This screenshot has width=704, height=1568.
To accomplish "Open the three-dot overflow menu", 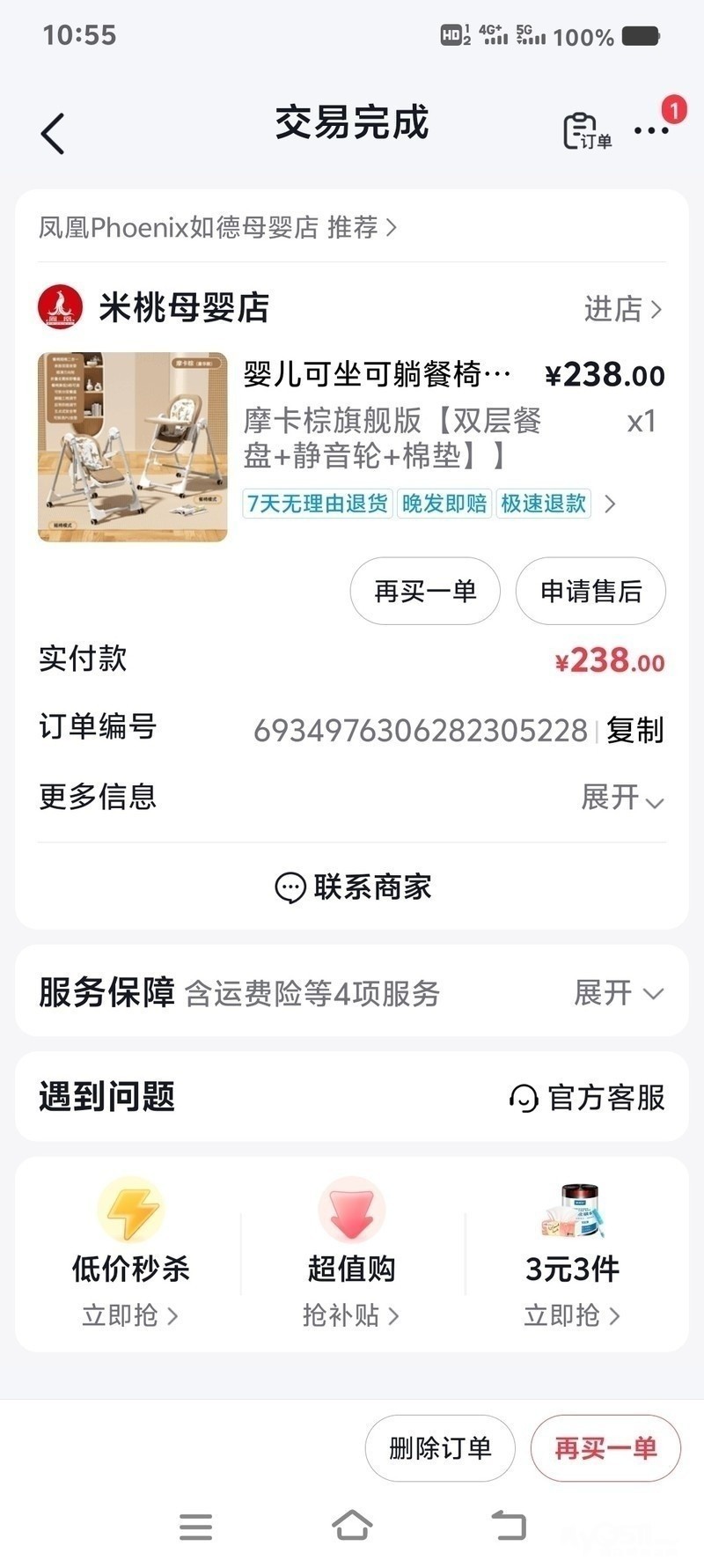I will (x=651, y=130).
